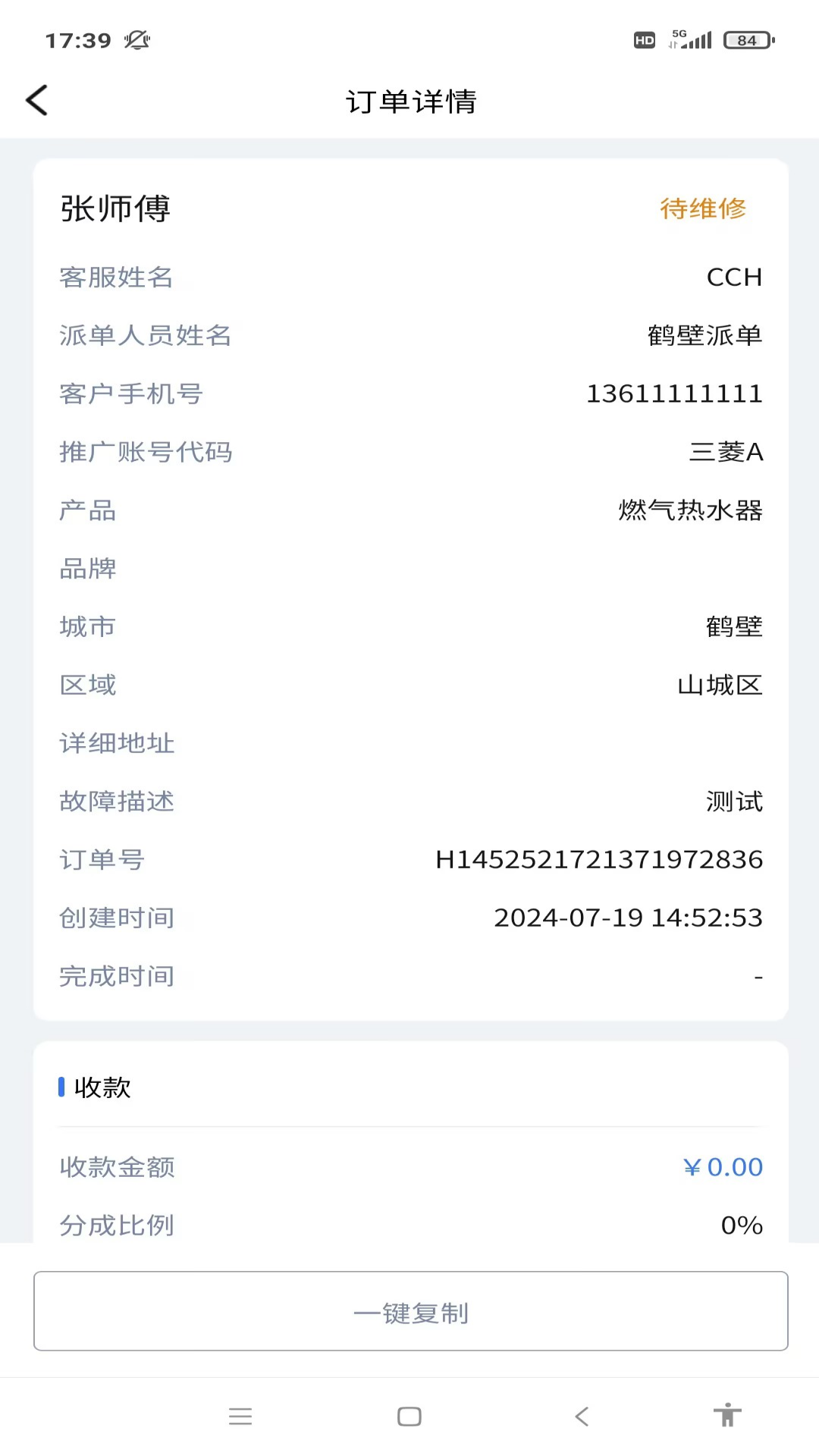This screenshot has height=1456, width=819.
Task: Go to the system home screen
Action: click(x=409, y=1416)
